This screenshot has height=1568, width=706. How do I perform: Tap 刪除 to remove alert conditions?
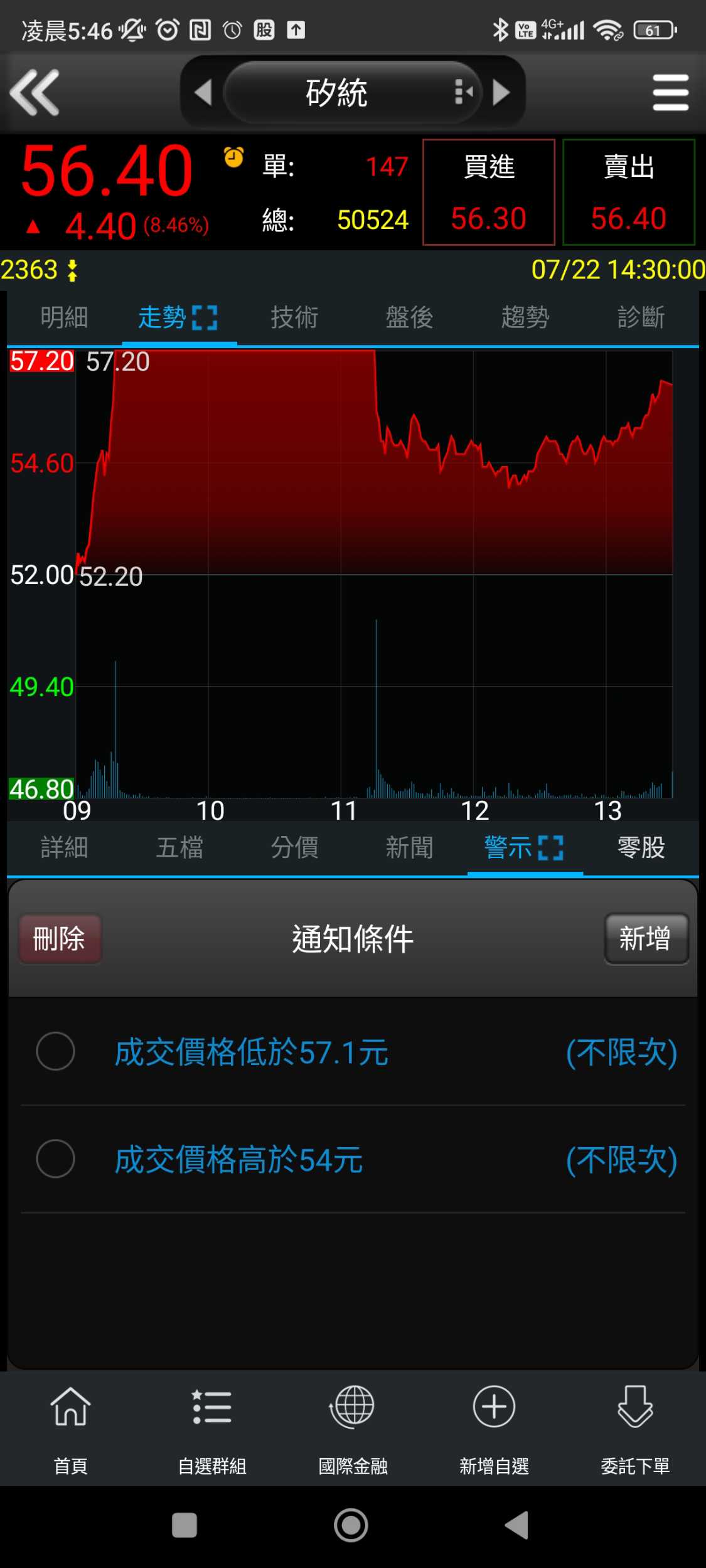click(60, 939)
